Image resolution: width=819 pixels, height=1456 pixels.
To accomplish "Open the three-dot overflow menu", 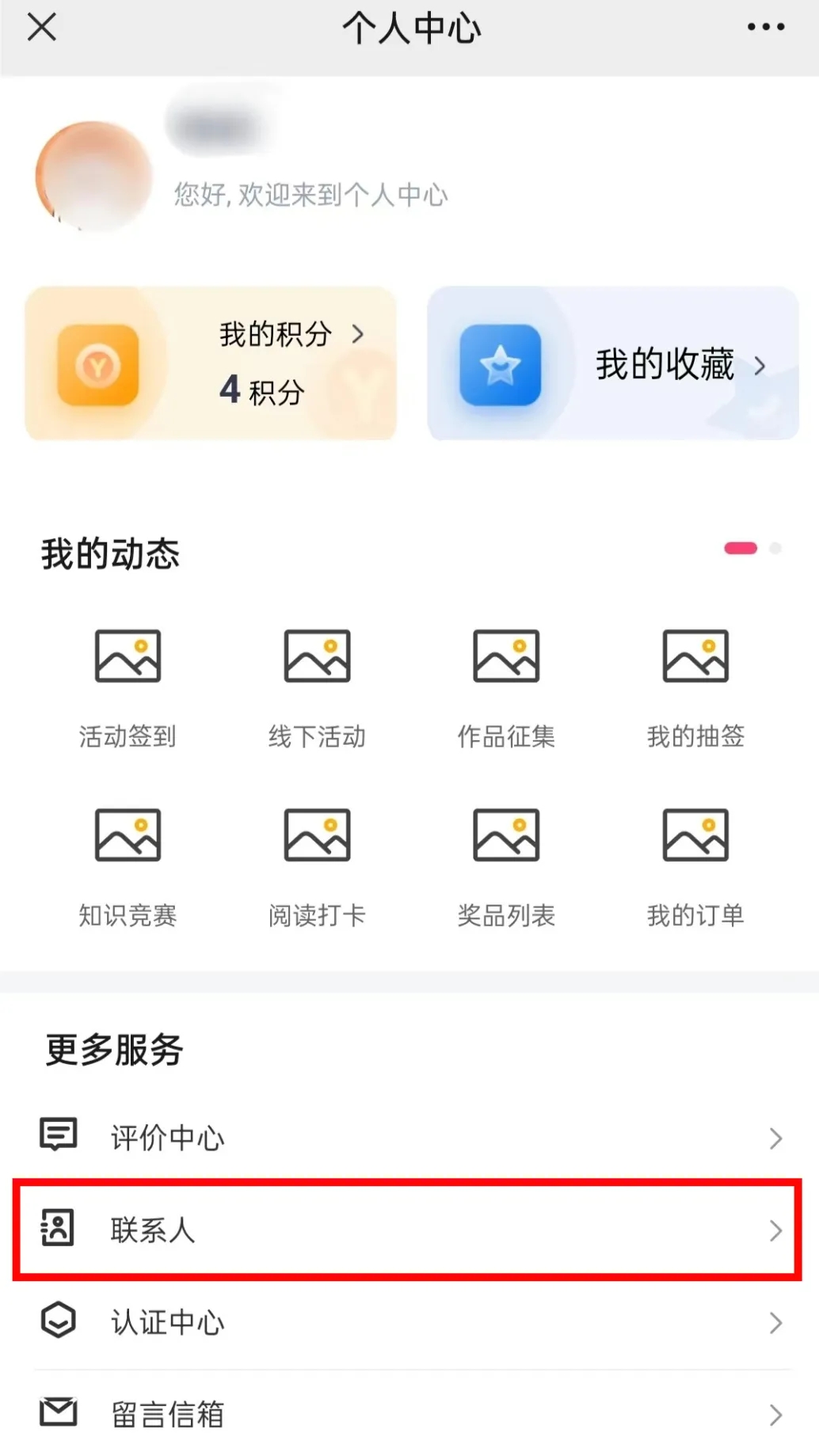I will 765,28.
